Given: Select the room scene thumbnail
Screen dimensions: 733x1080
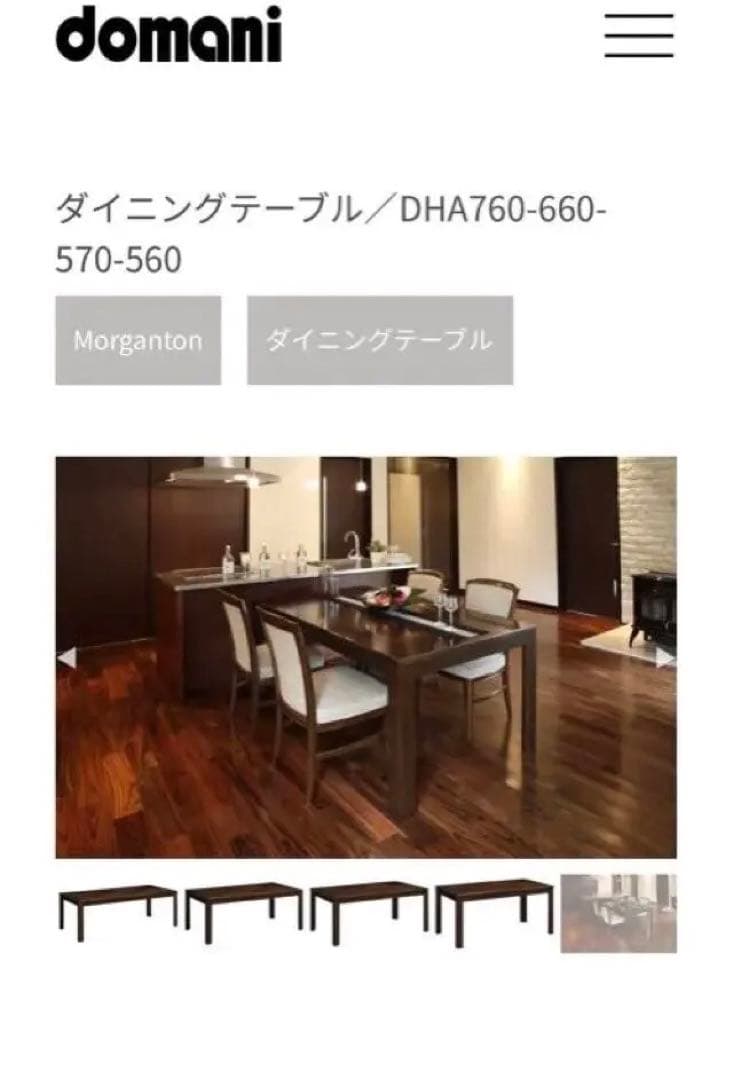Looking at the screenshot, I should tap(618, 913).
